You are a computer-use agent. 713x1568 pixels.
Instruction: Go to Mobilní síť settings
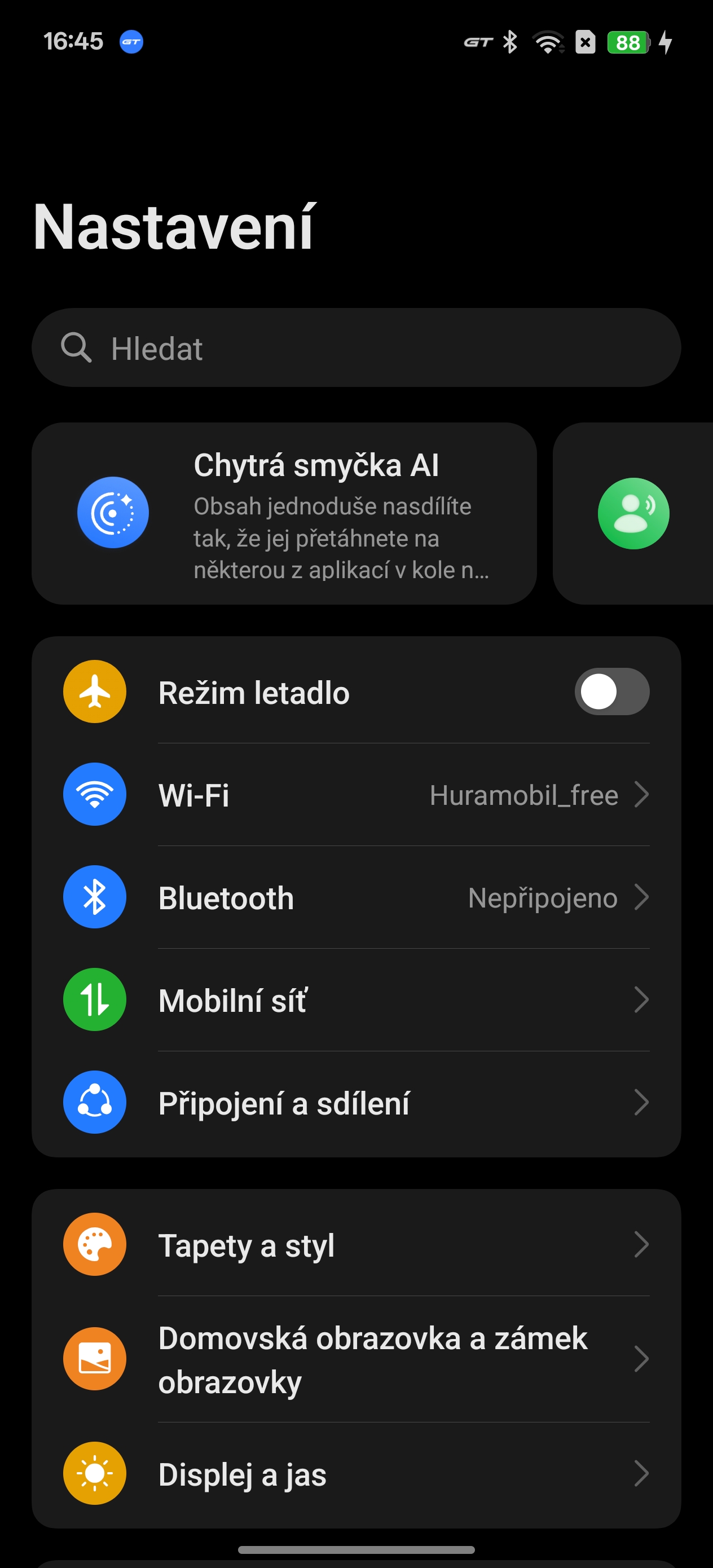(356, 999)
